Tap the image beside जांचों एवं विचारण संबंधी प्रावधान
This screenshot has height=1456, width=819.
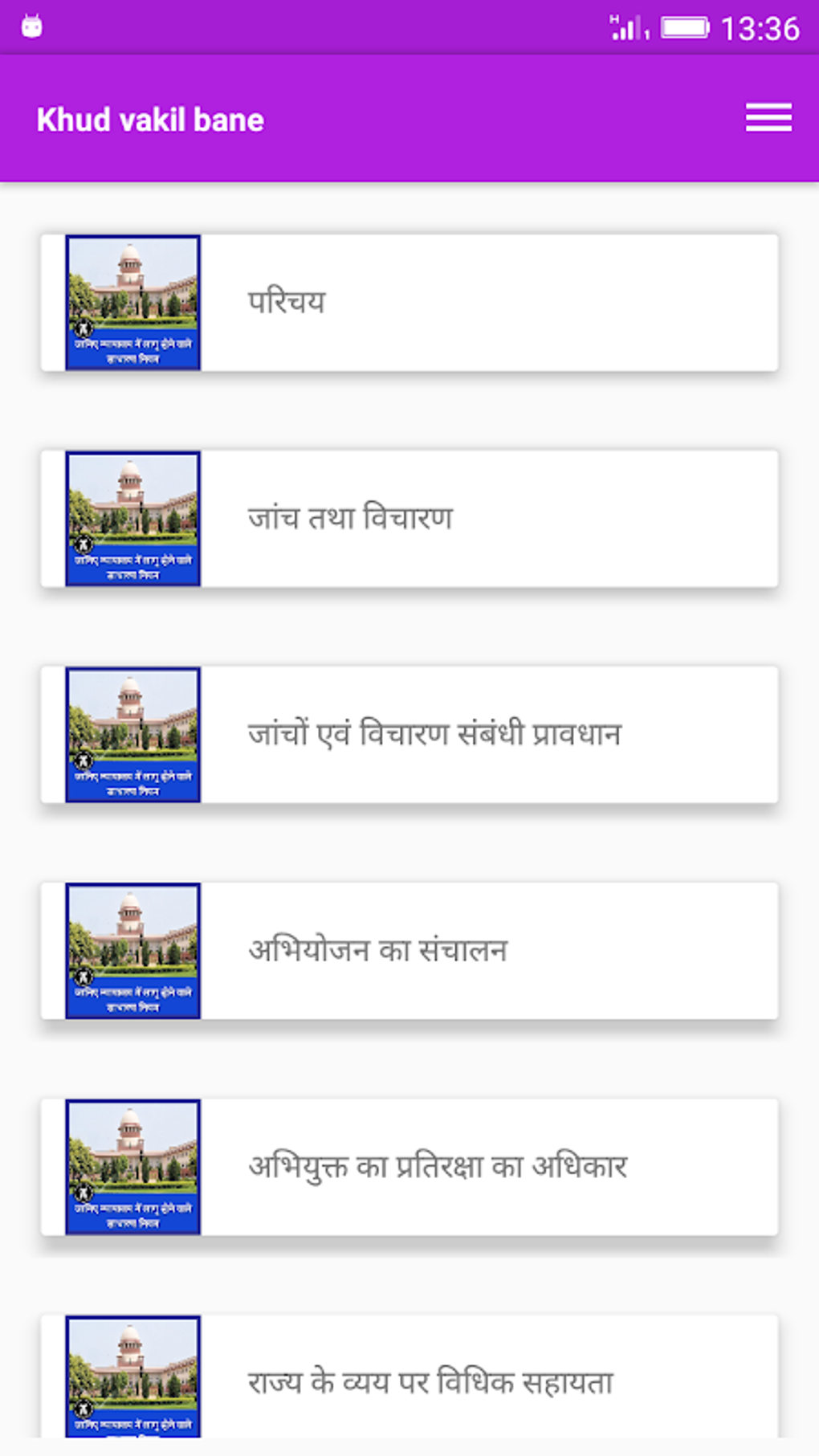(x=133, y=733)
